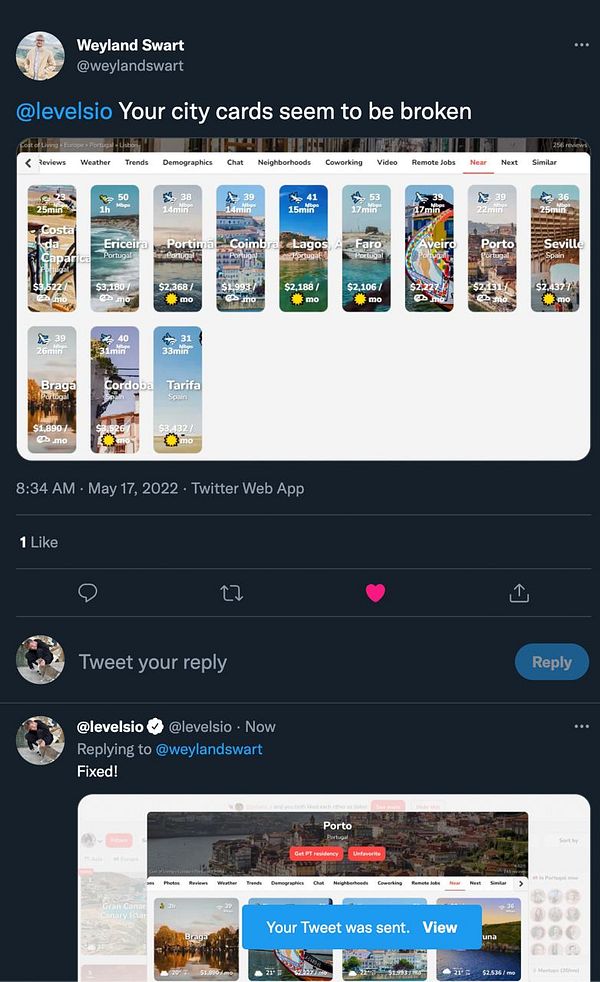
Task: View the sent tweet from the toast
Action: click(440, 927)
